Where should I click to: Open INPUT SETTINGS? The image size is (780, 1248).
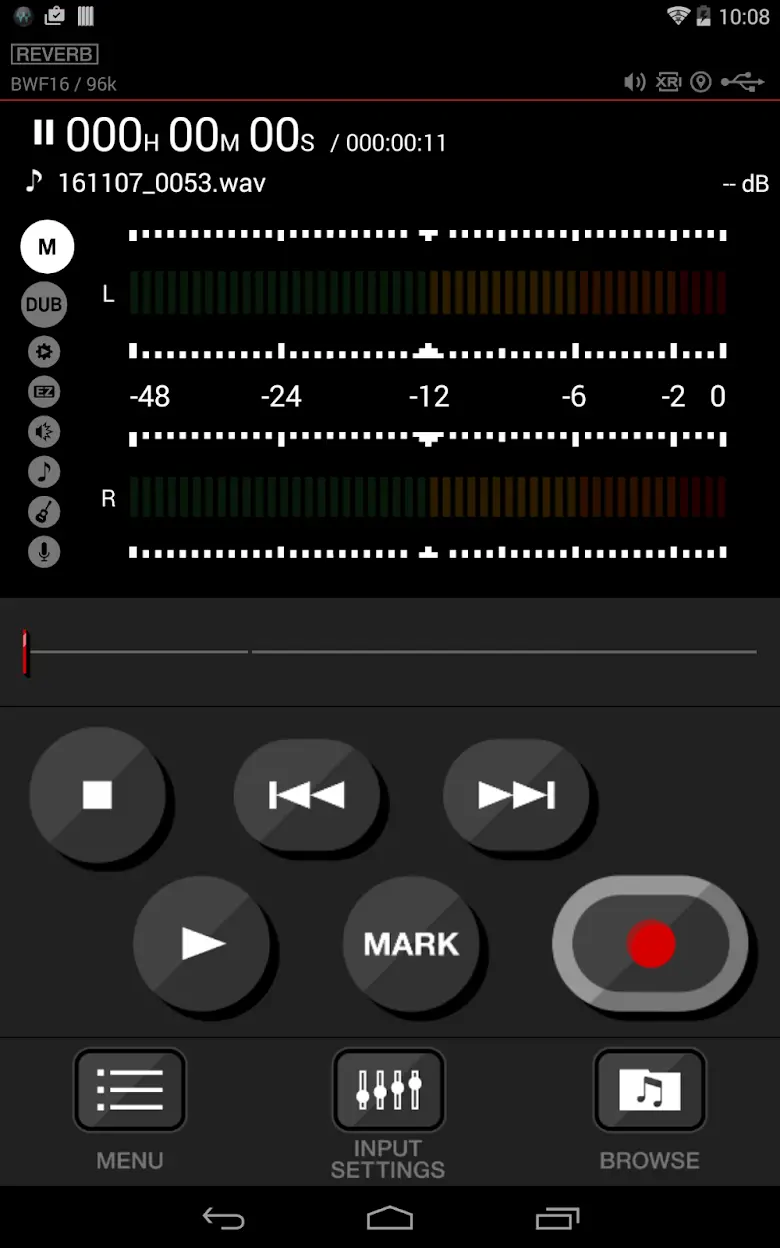pos(388,1112)
